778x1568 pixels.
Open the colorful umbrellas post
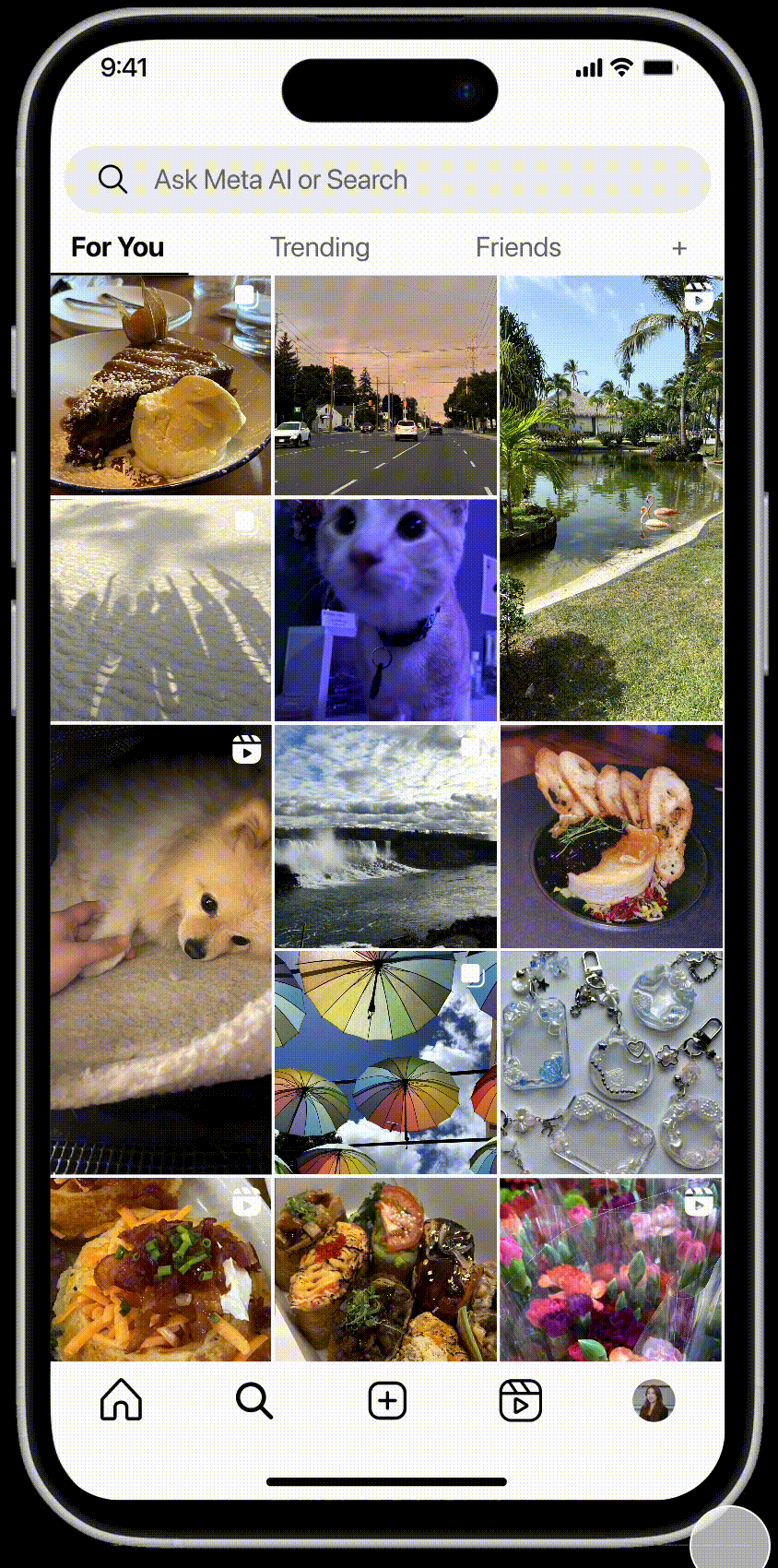pos(385,1063)
